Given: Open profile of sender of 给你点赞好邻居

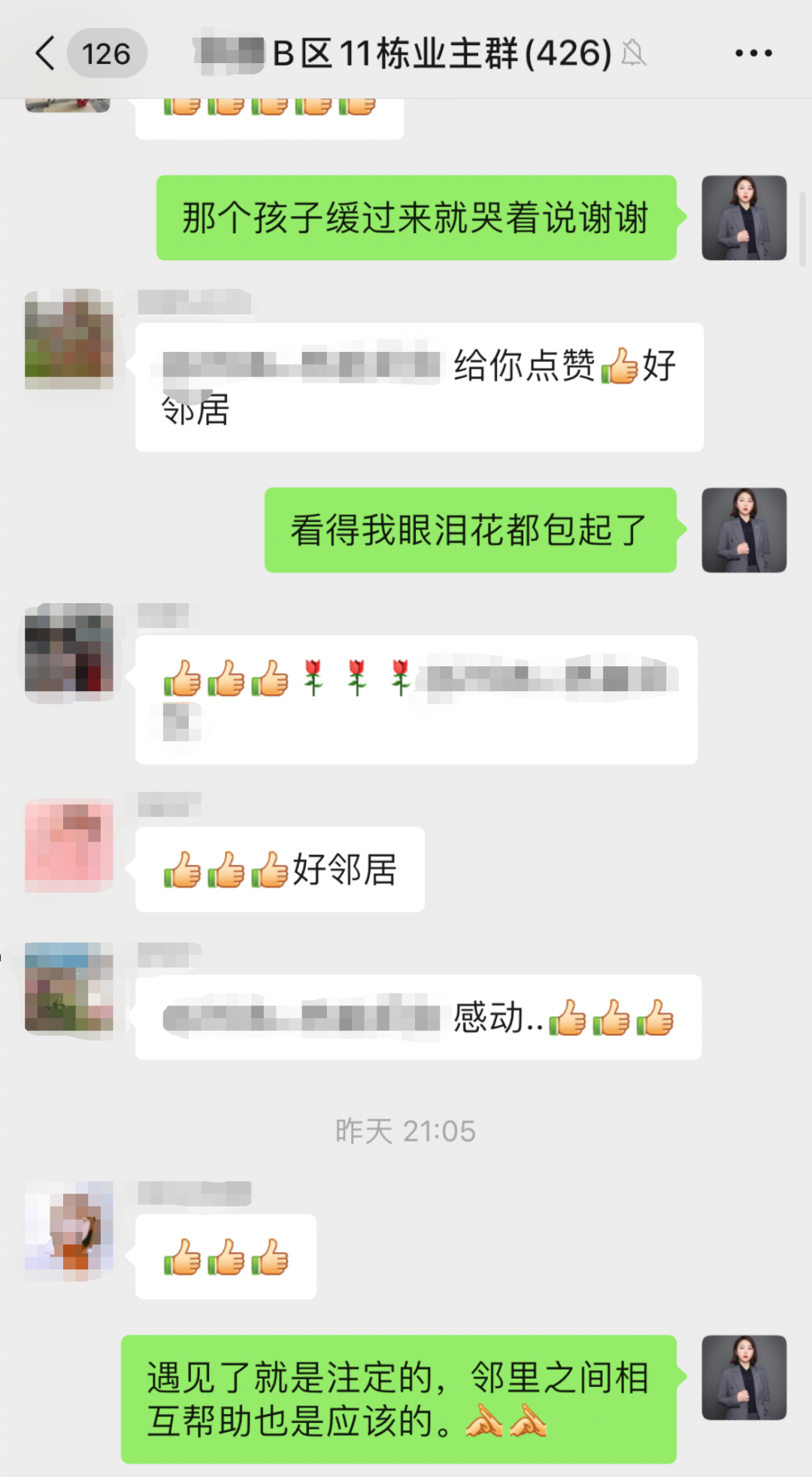Looking at the screenshot, I should pos(69,339).
